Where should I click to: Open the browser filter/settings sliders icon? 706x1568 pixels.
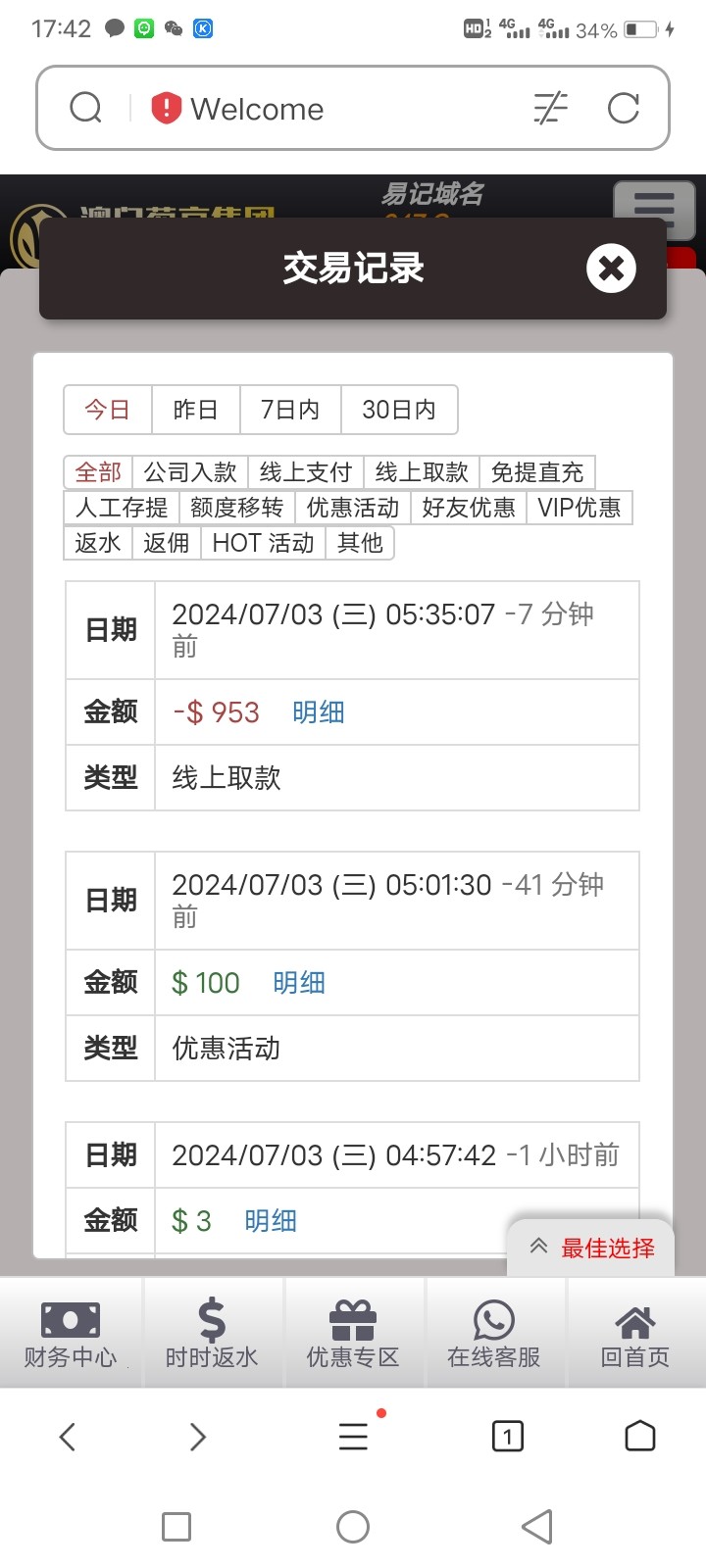coord(549,108)
